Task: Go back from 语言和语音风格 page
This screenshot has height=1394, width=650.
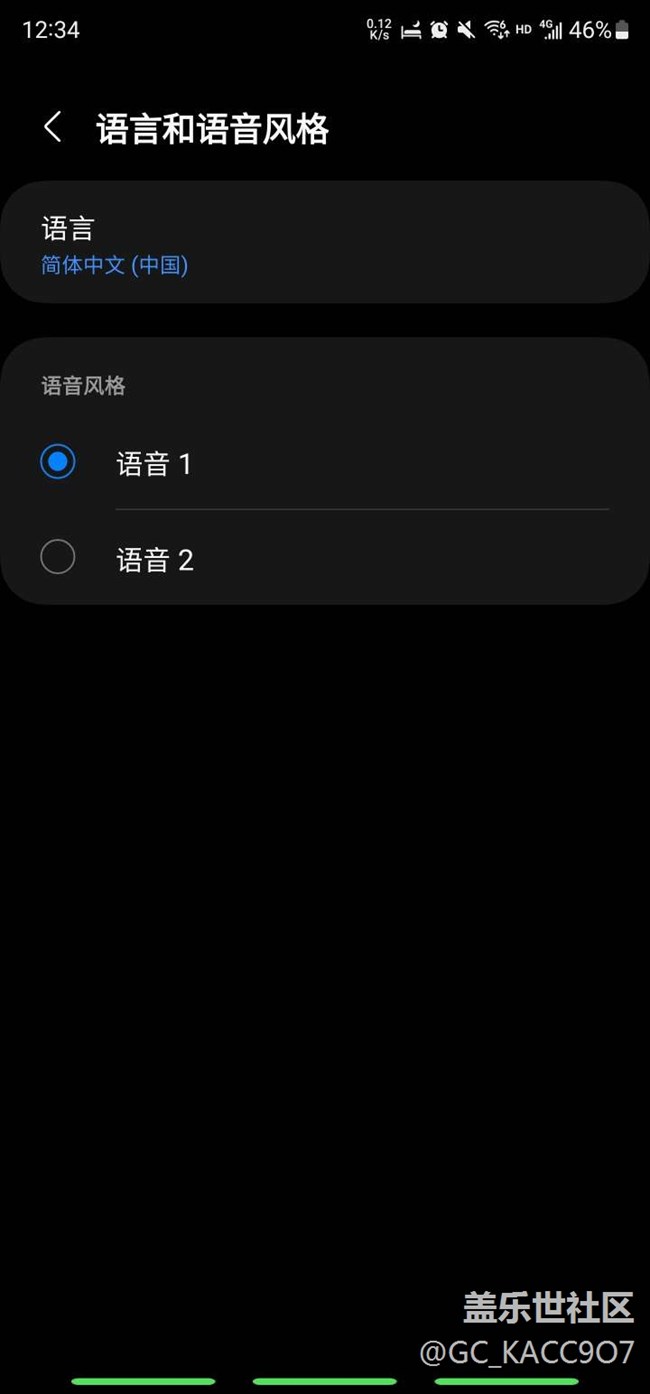Action: pos(53,128)
